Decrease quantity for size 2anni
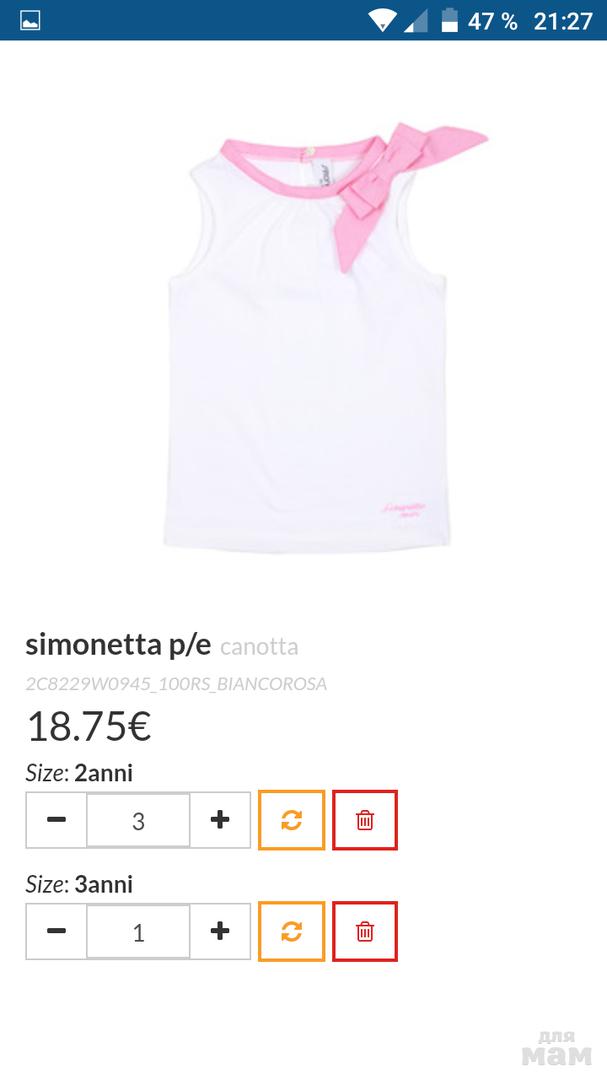The height and width of the screenshot is (1080, 607). point(57,820)
